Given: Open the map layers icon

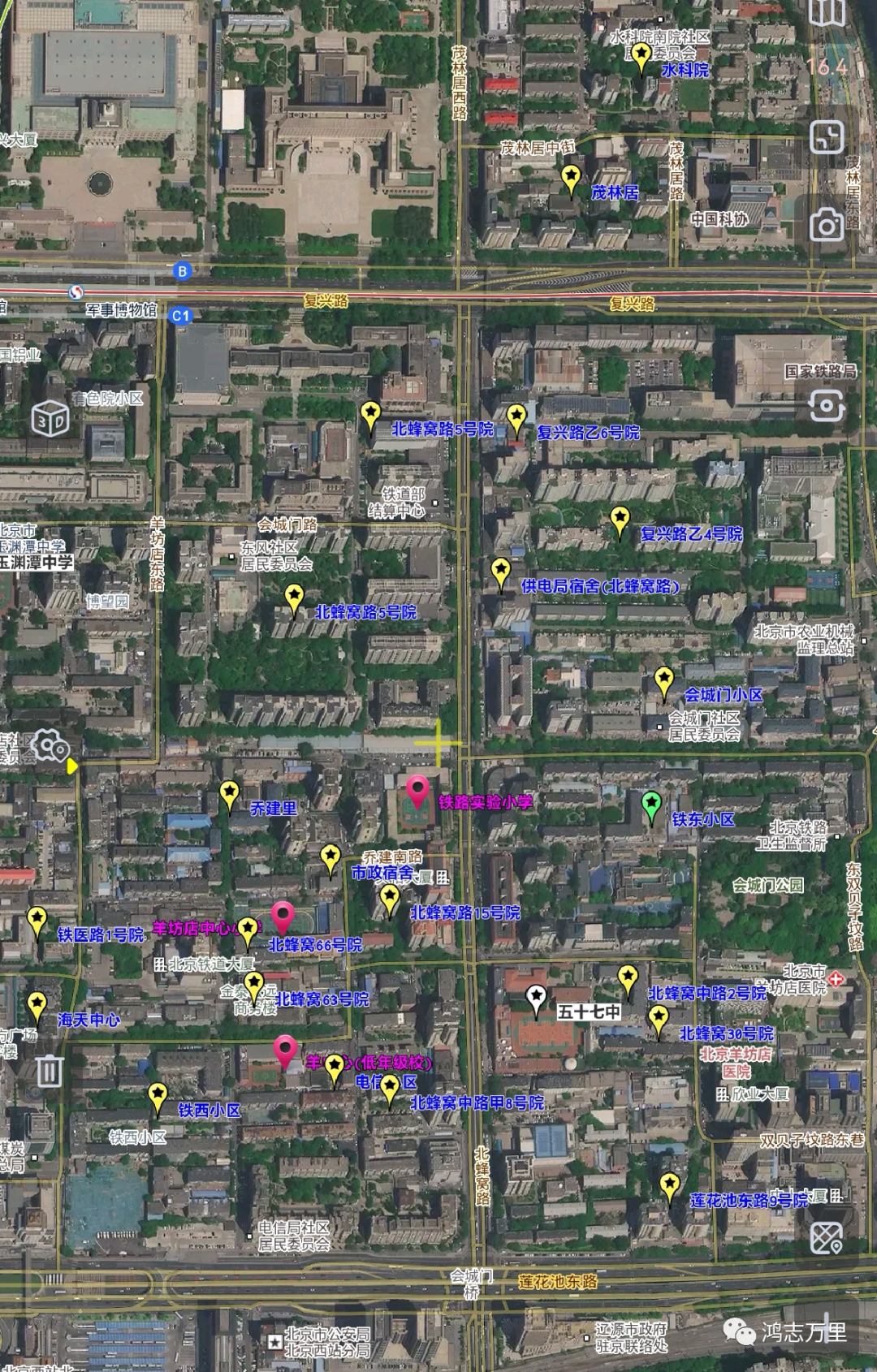Looking at the screenshot, I should tap(827, 11).
